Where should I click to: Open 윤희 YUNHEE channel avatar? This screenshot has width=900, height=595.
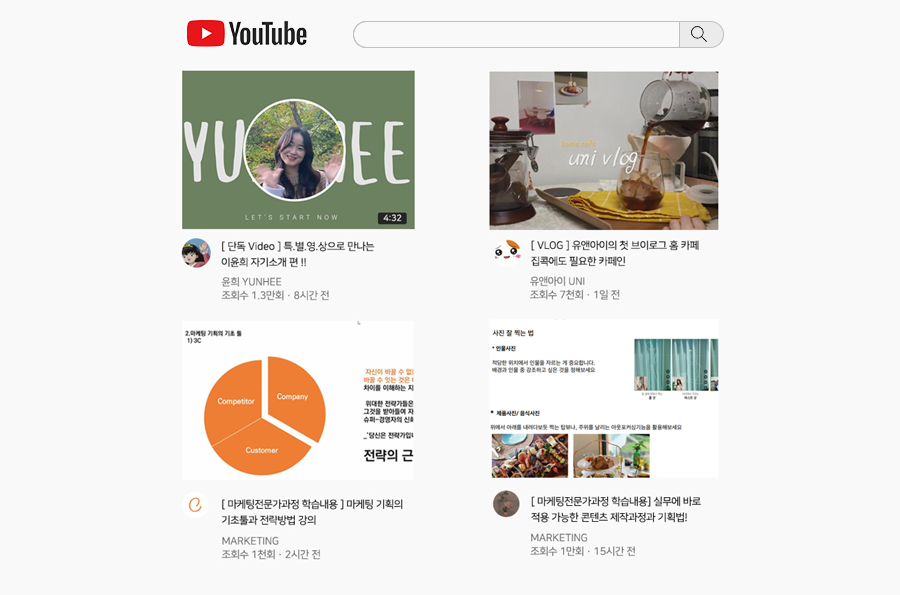click(x=196, y=253)
